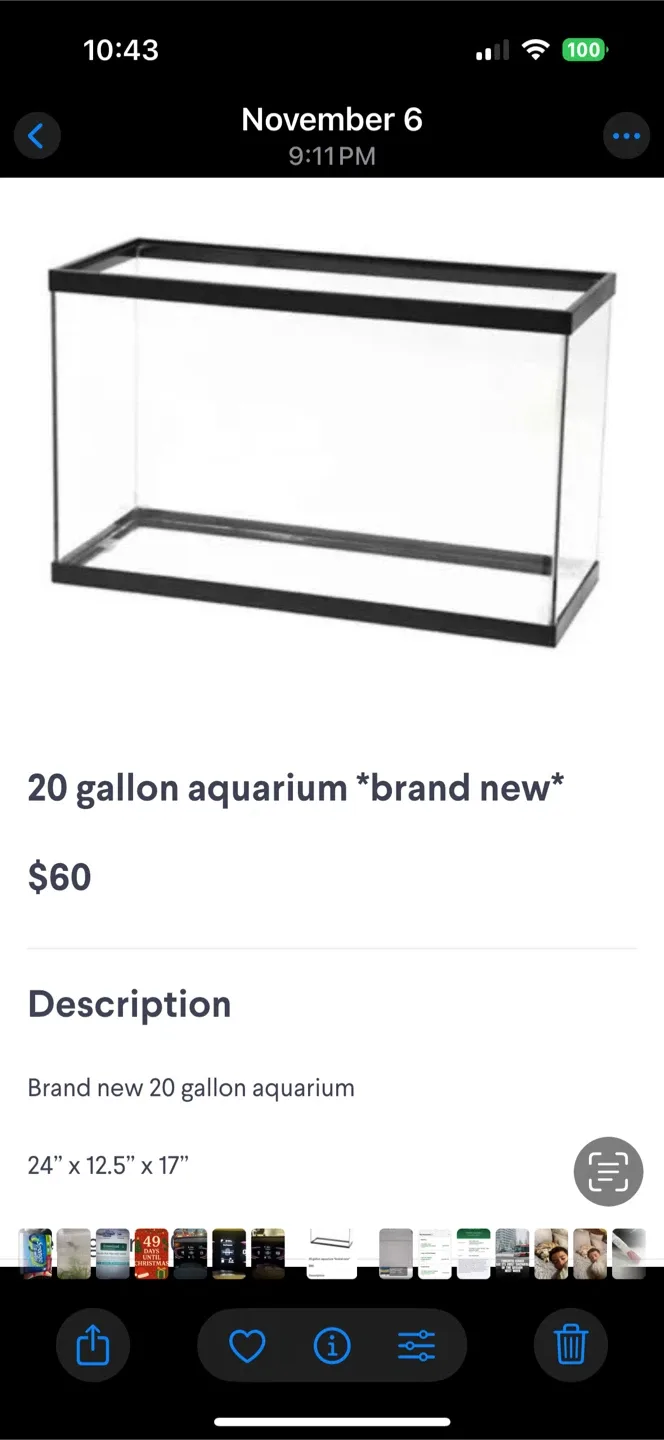Open the edit adjustments sliders

click(416, 1346)
